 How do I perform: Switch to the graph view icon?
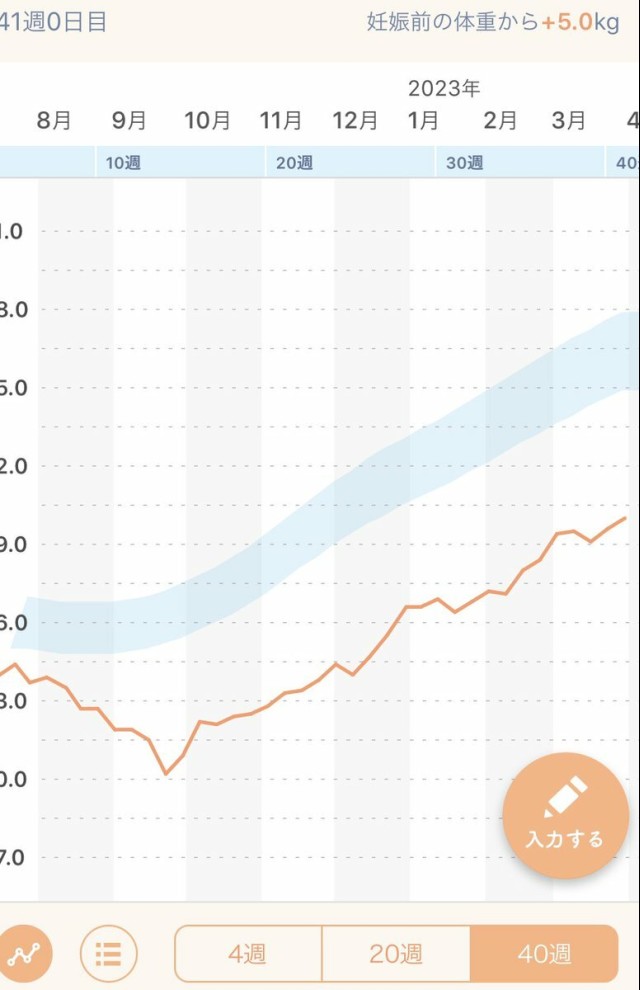(22, 953)
